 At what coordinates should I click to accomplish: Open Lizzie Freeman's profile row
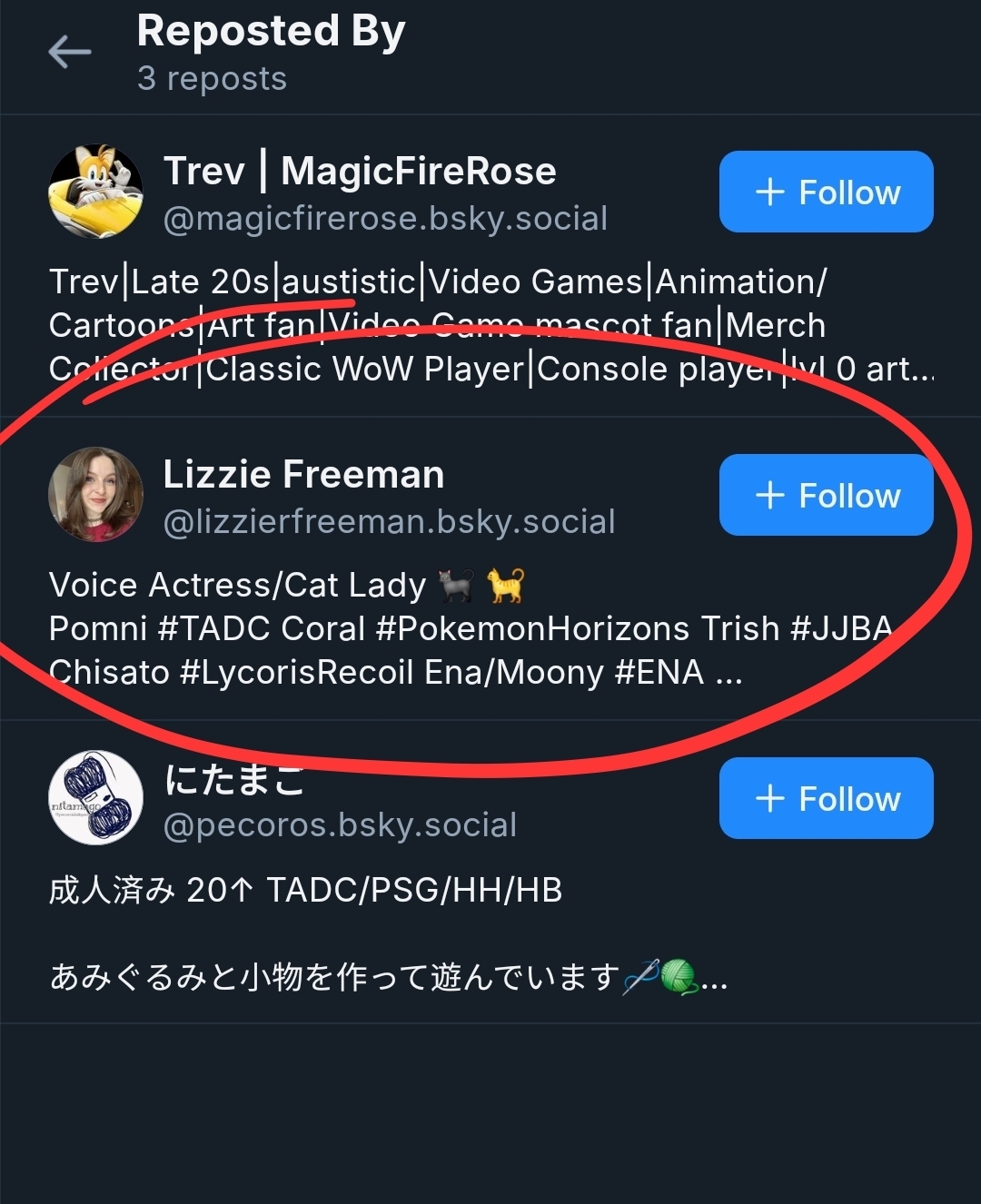click(x=302, y=475)
